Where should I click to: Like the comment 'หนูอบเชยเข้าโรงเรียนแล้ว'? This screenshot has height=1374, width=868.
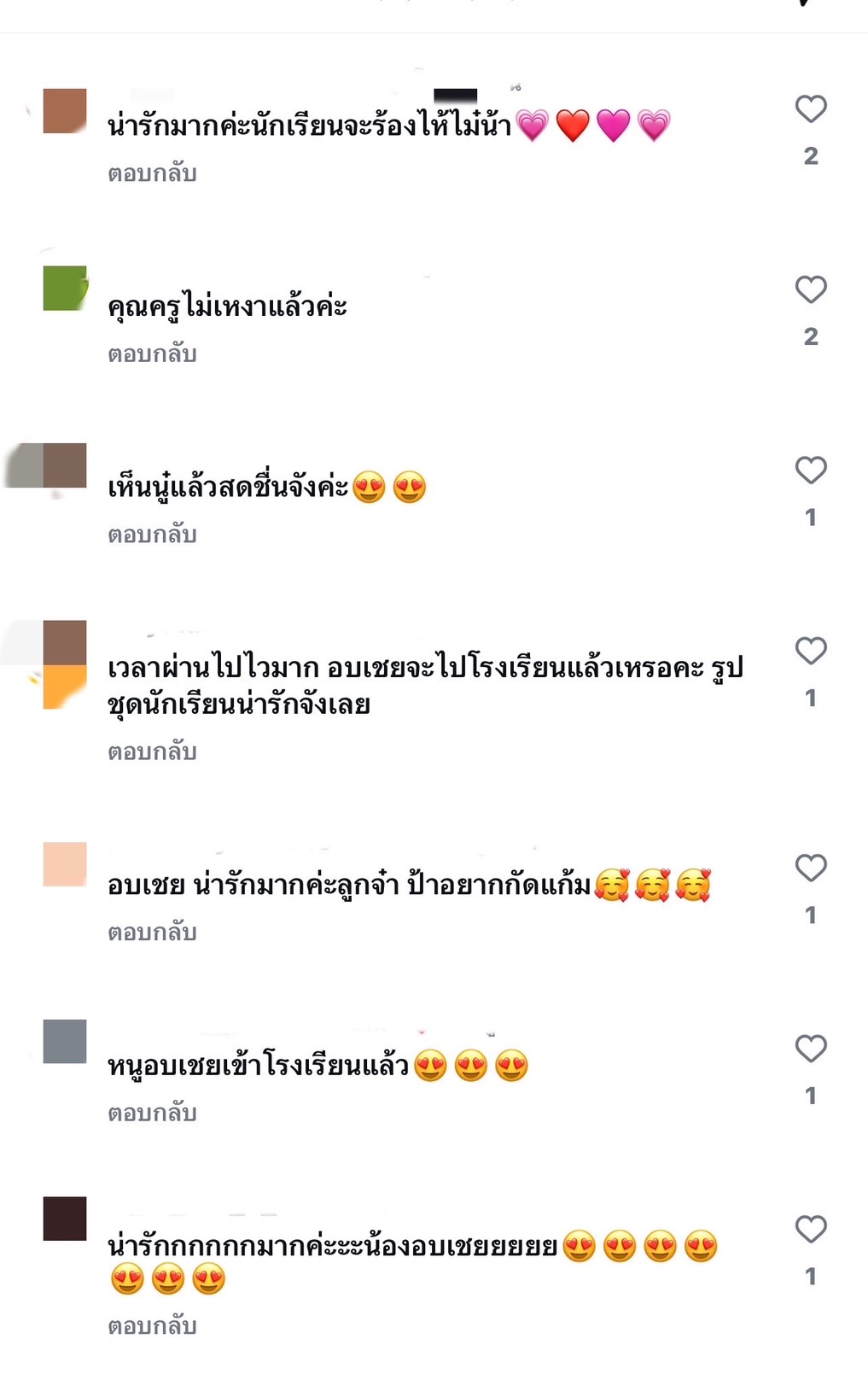(811, 1049)
